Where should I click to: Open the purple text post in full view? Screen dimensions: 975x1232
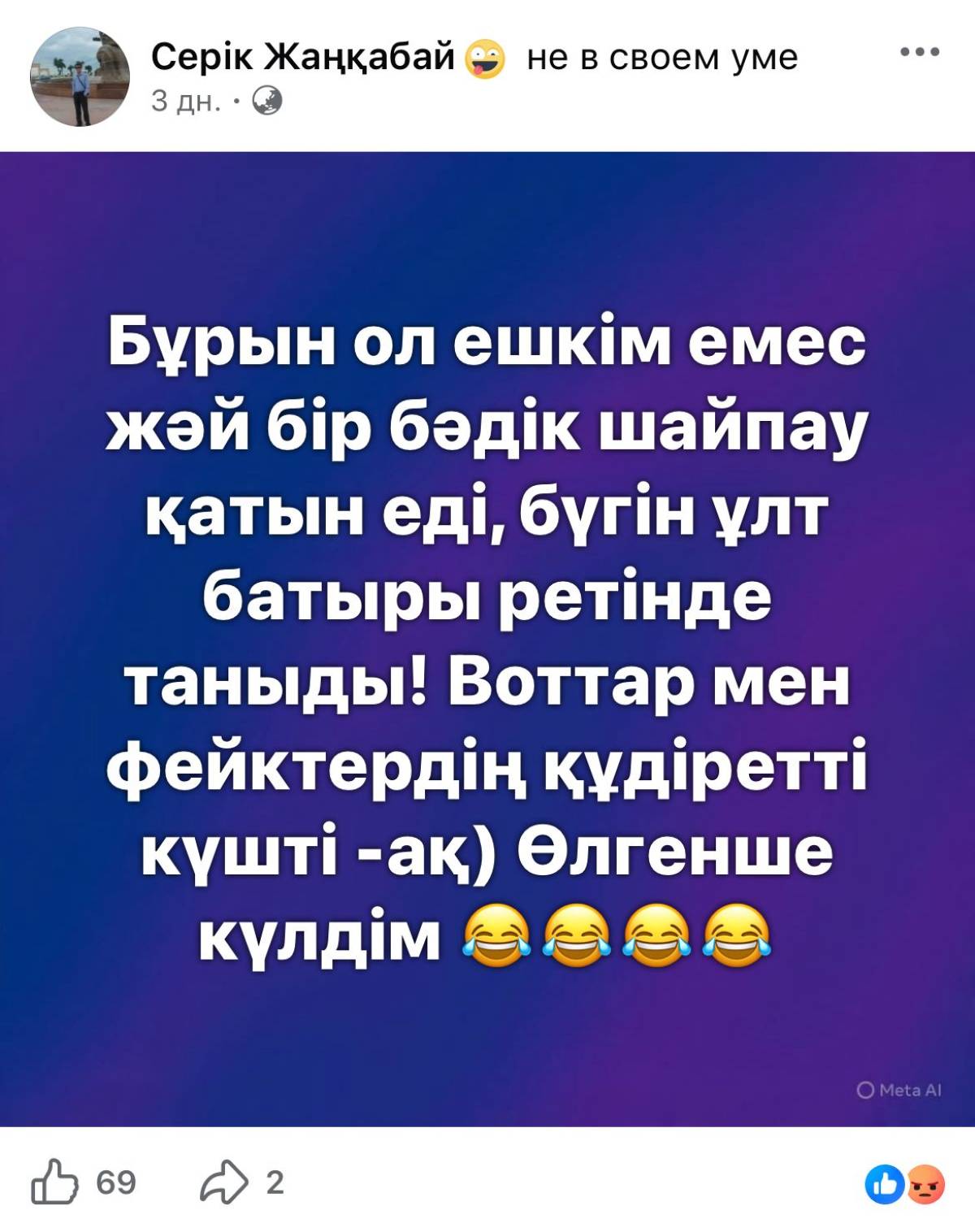pos(487,638)
